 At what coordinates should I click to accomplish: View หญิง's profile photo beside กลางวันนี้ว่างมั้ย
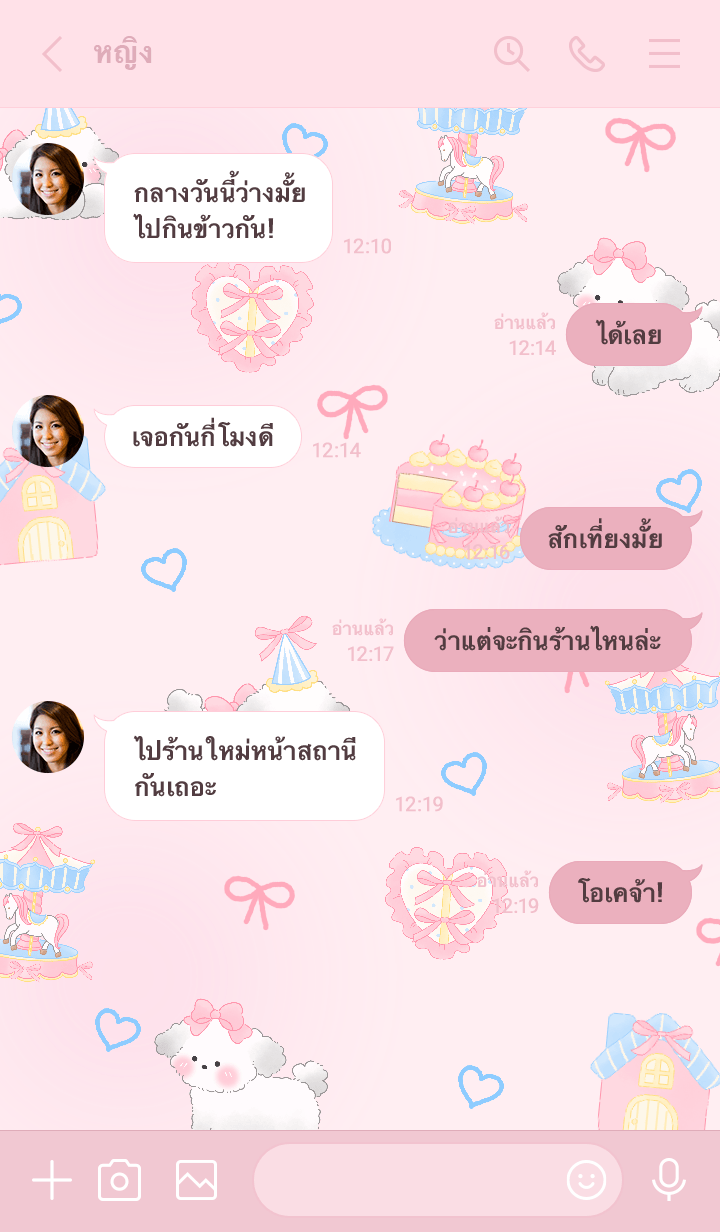pos(48,179)
